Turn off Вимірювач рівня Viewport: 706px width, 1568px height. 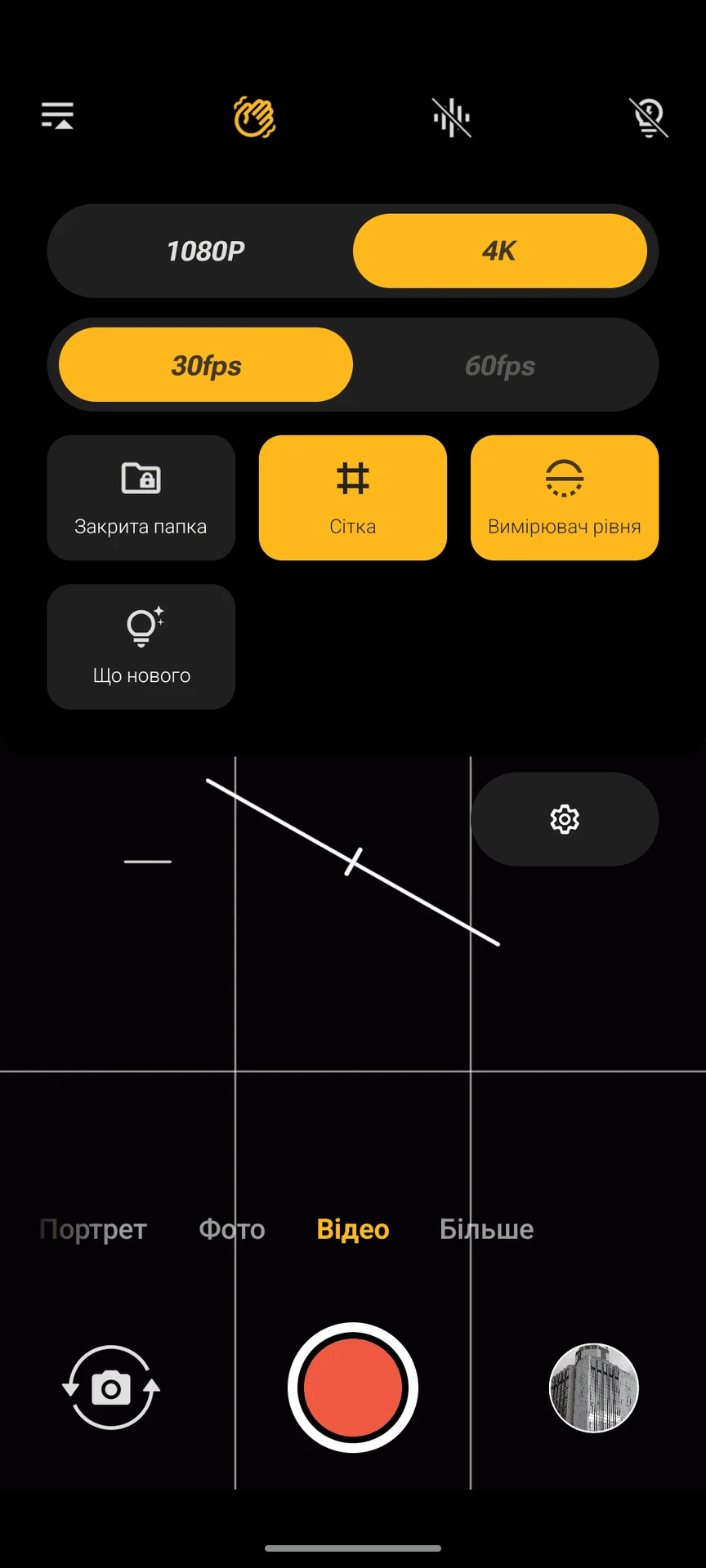[x=565, y=497]
